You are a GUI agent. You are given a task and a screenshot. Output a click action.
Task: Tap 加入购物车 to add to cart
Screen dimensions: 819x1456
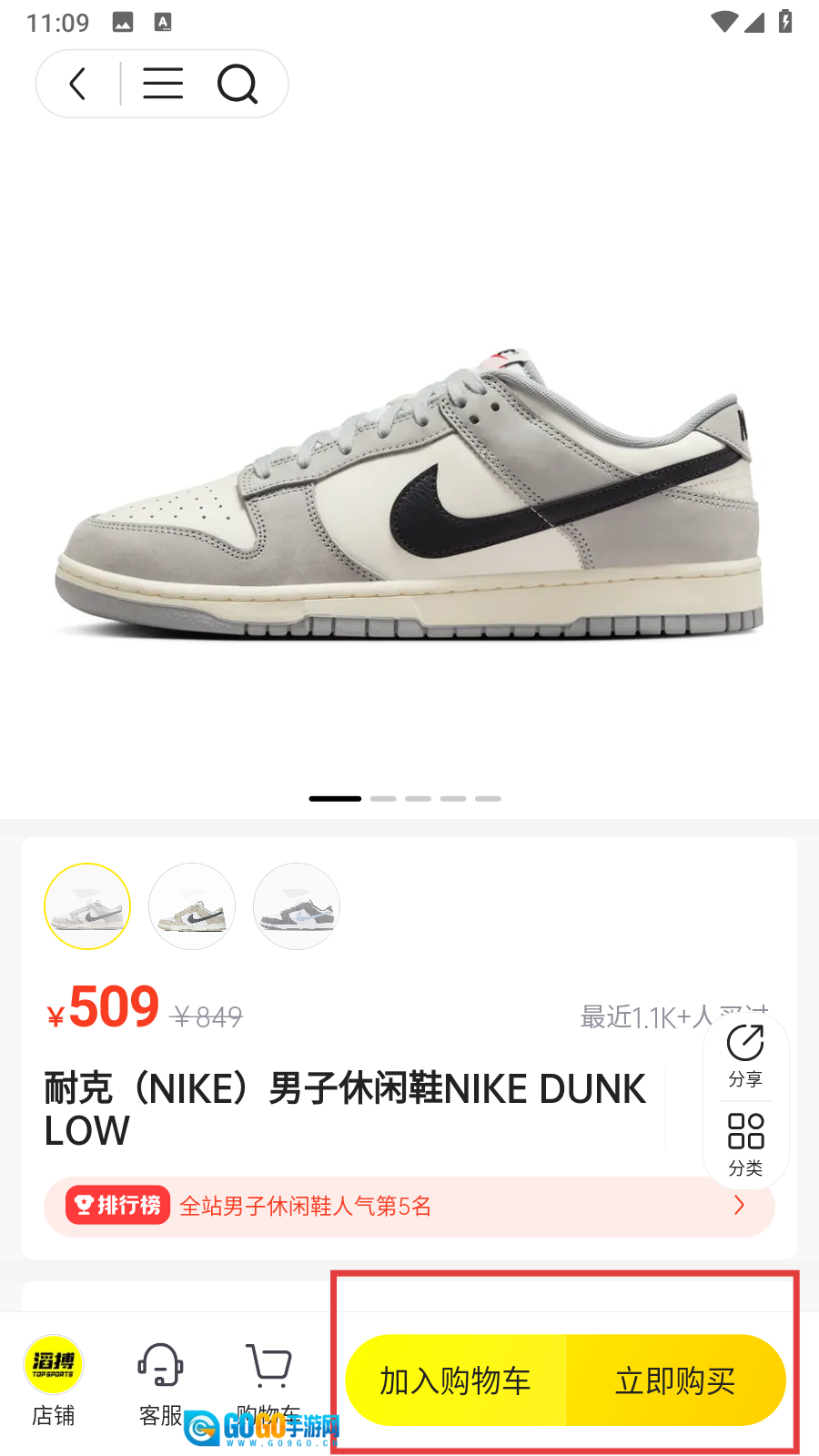(455, 1380)
